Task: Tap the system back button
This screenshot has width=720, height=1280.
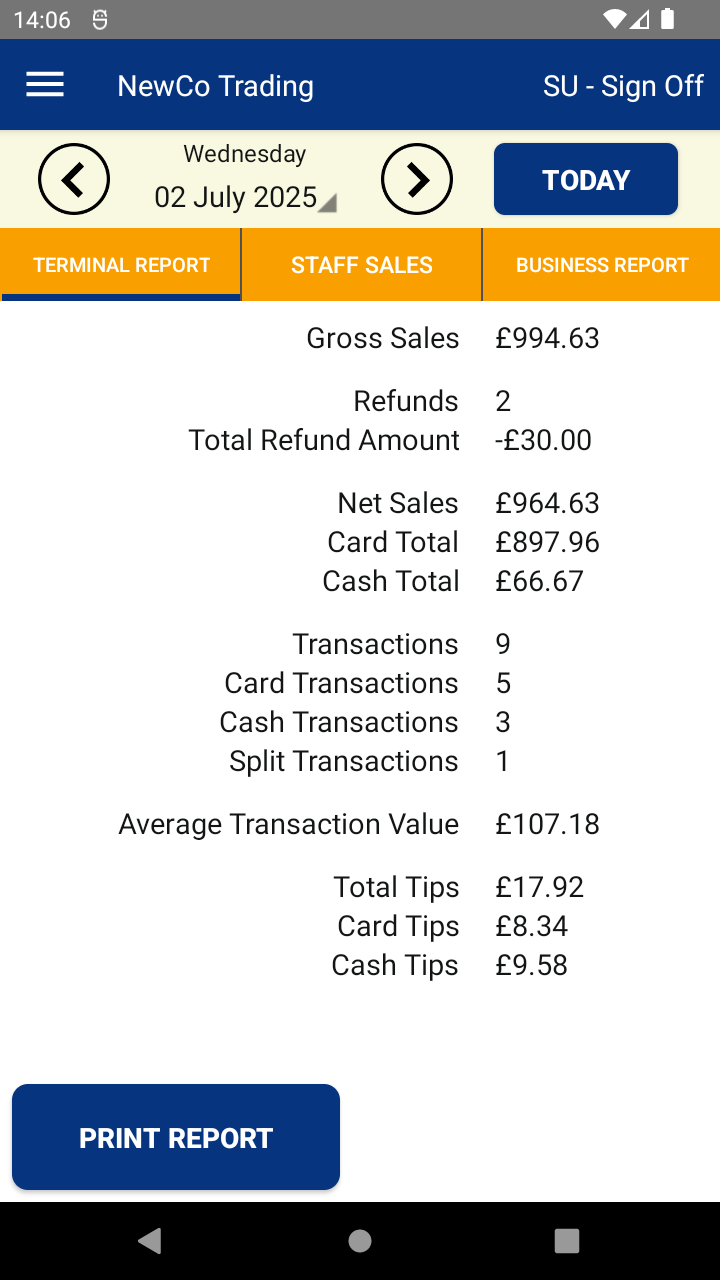Action: click(150, 1241)
